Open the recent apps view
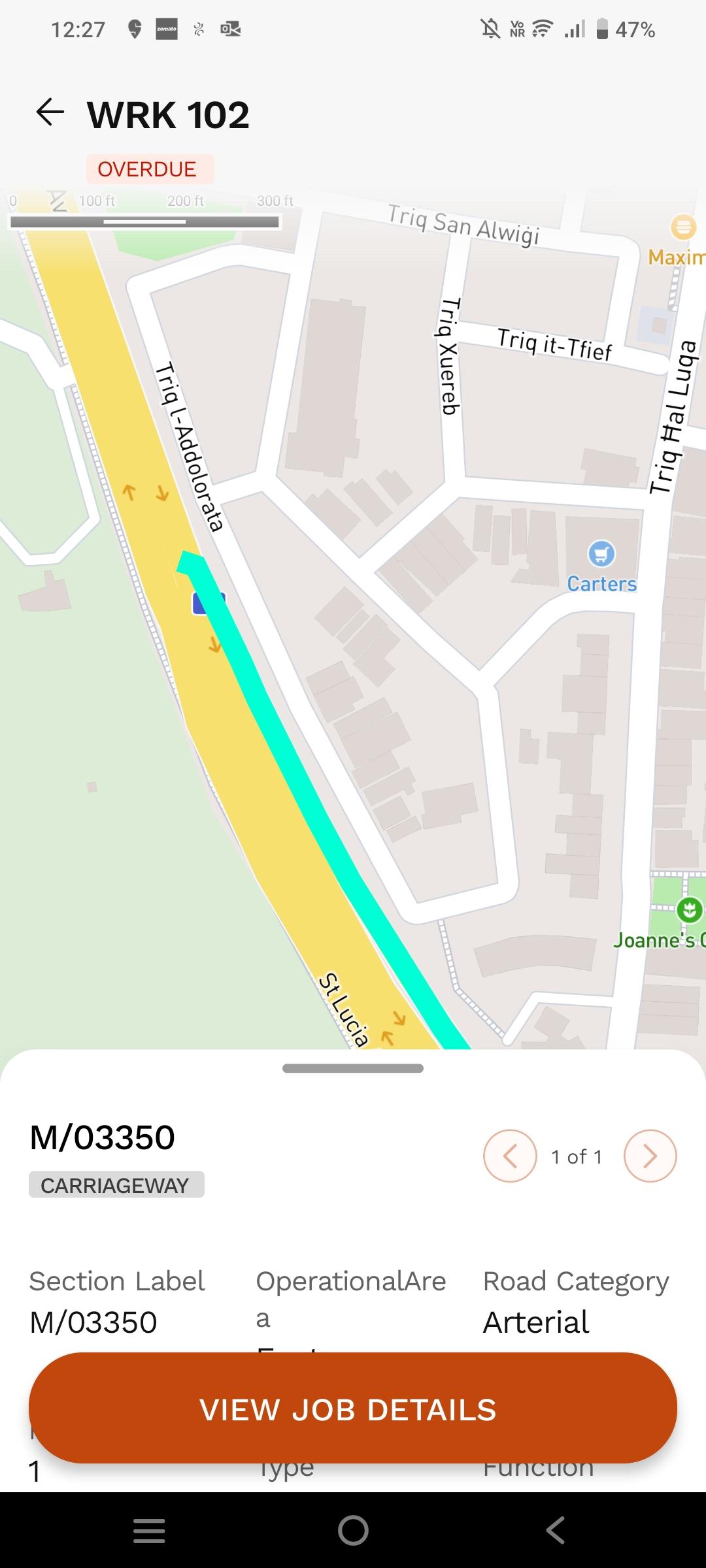Image resolution: width=706 pixels, height=1568 pixels. pos(149,1530)
